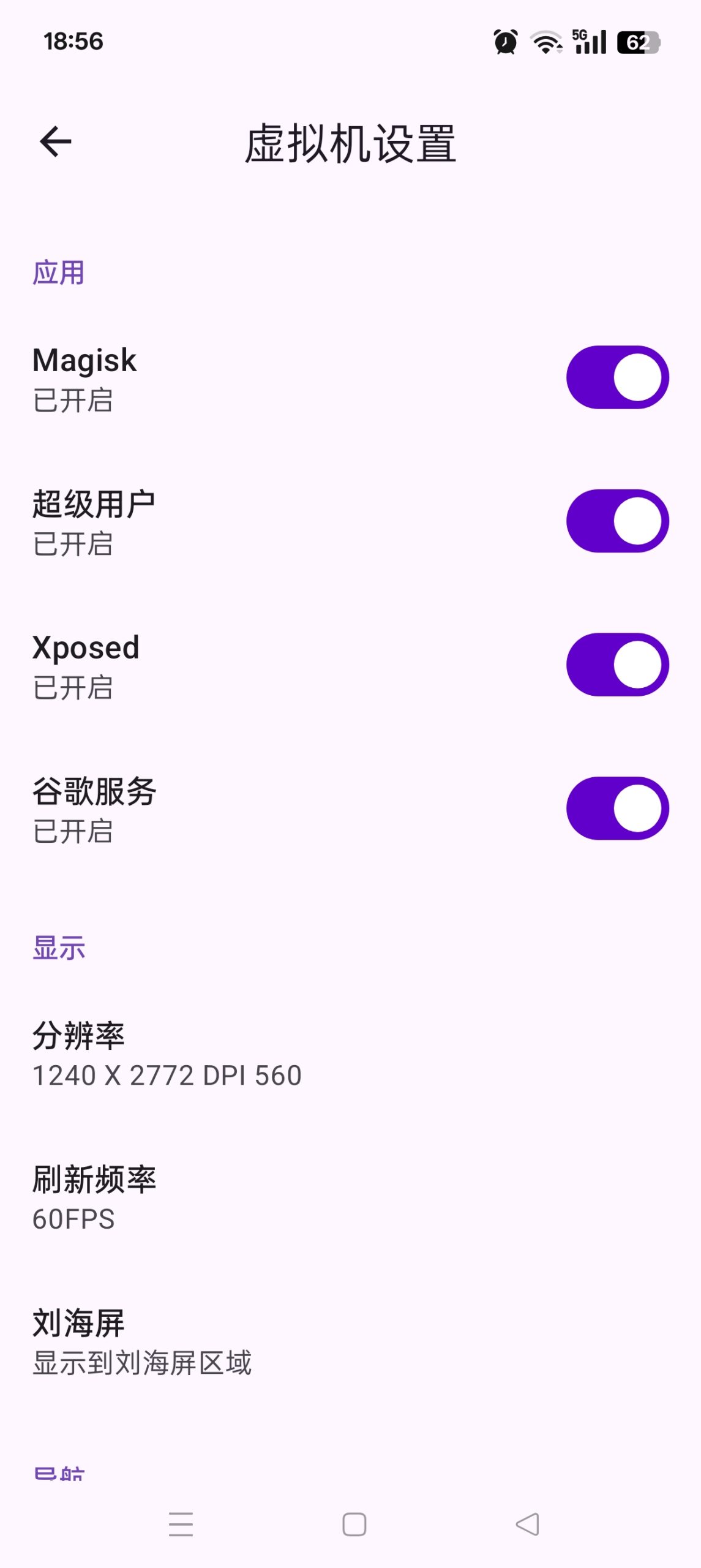Click the 1240 X 2772 DPI 560 value
The width and height of the screenshot is (701, 1568).
pyautogui.click(x=167, y=1076)
